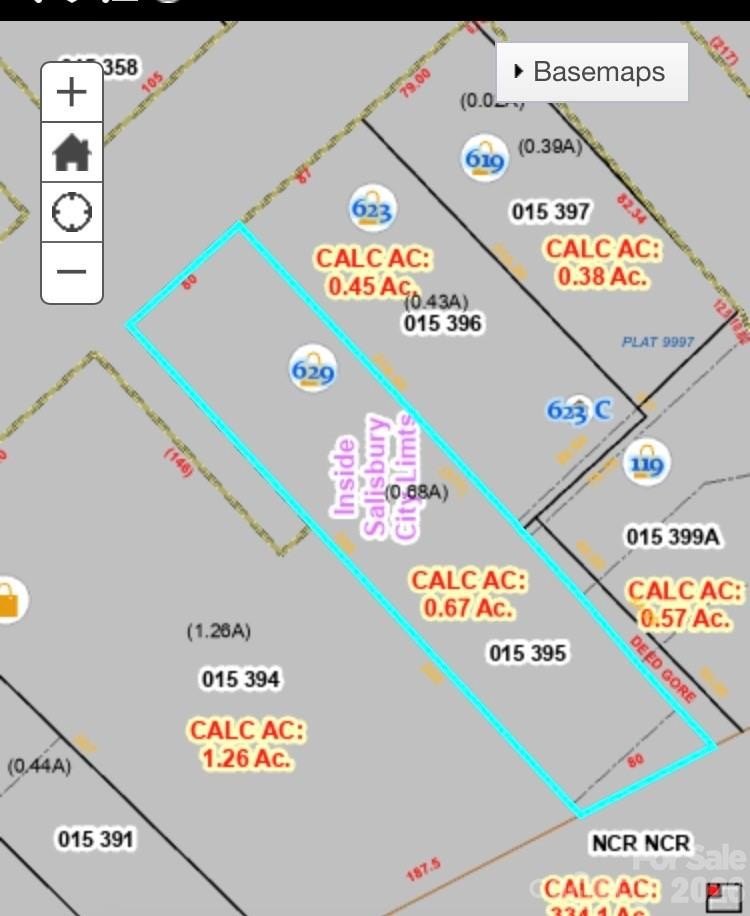The height and width of the screenshot is (916, 750).
Task: Expand the Basemaps panel
Action: click(591, 72)
